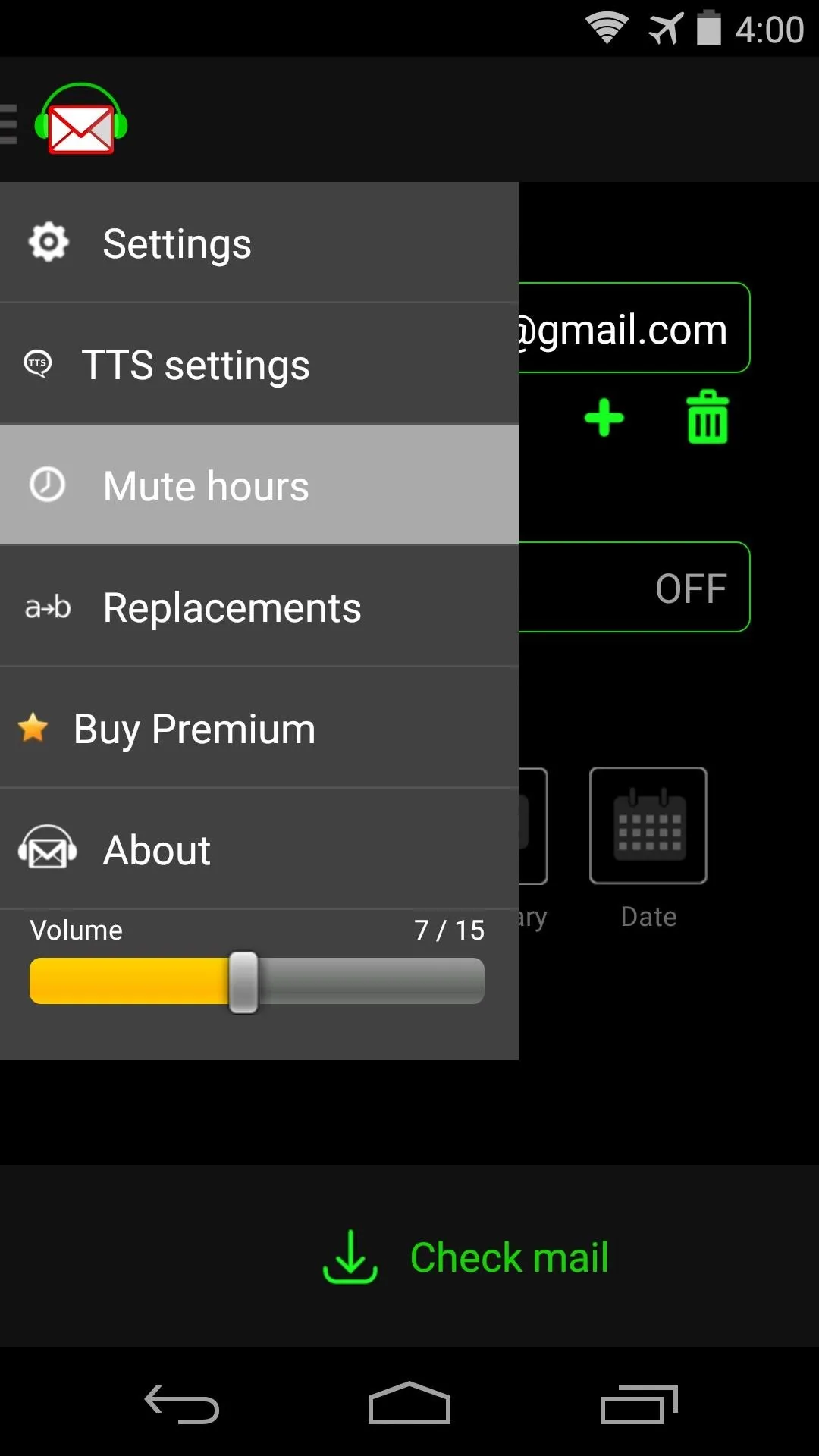Tap the gmail.com account field
819x1456 pixels.
(x=634, y=328)
